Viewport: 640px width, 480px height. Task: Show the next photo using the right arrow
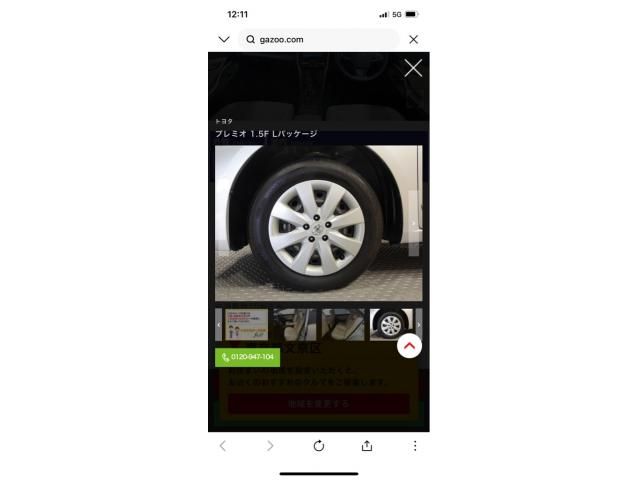click(x=415, y=223)
